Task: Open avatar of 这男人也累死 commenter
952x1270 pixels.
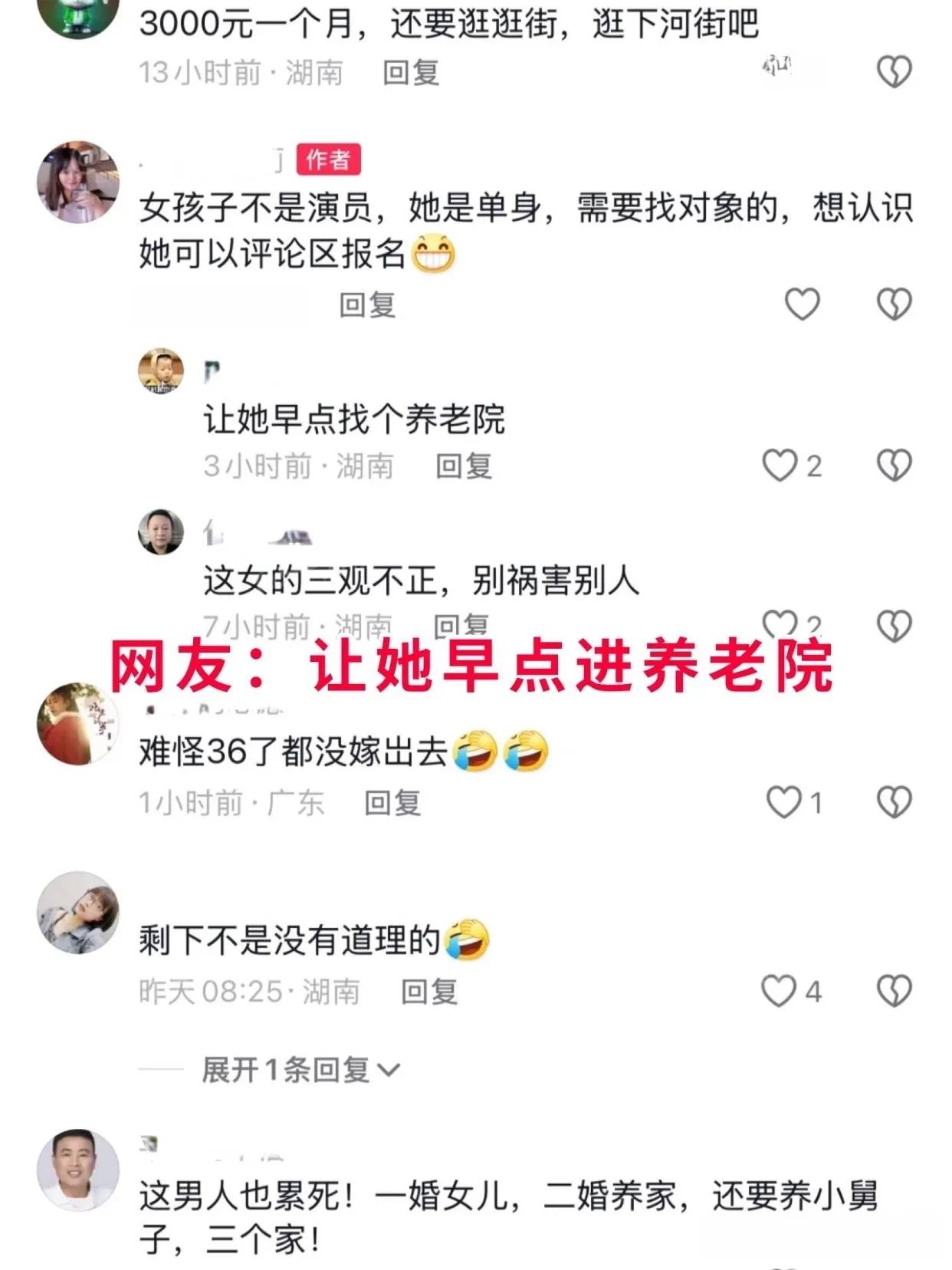Action: point(78,1170)
